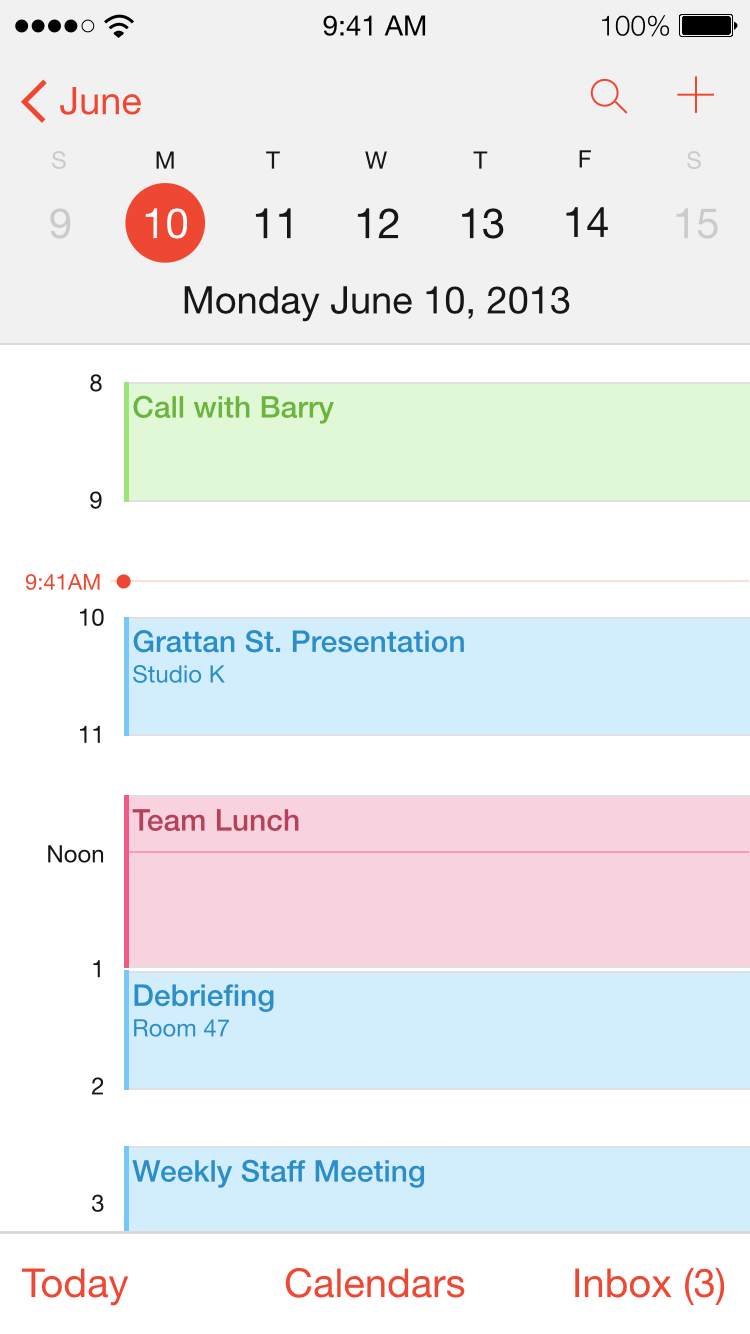Select Tuesday the 11th
Screen dimensions: 750x1334
pos(273,224)
